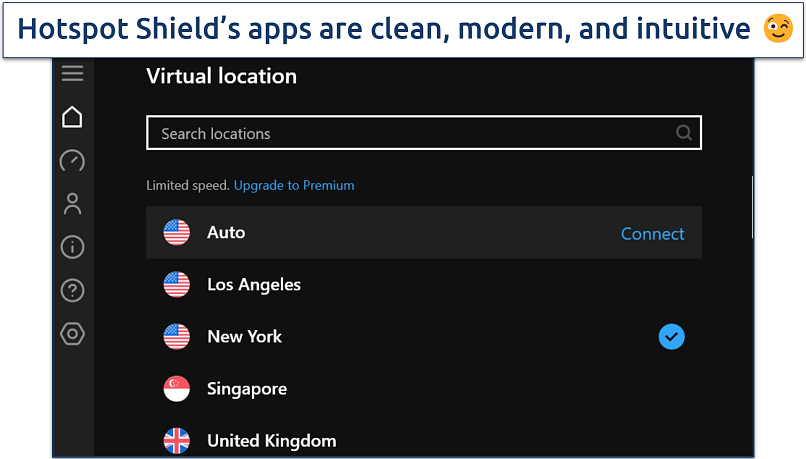Select New York location
This screenshot has height=459, width=806.
coord(245,337)
